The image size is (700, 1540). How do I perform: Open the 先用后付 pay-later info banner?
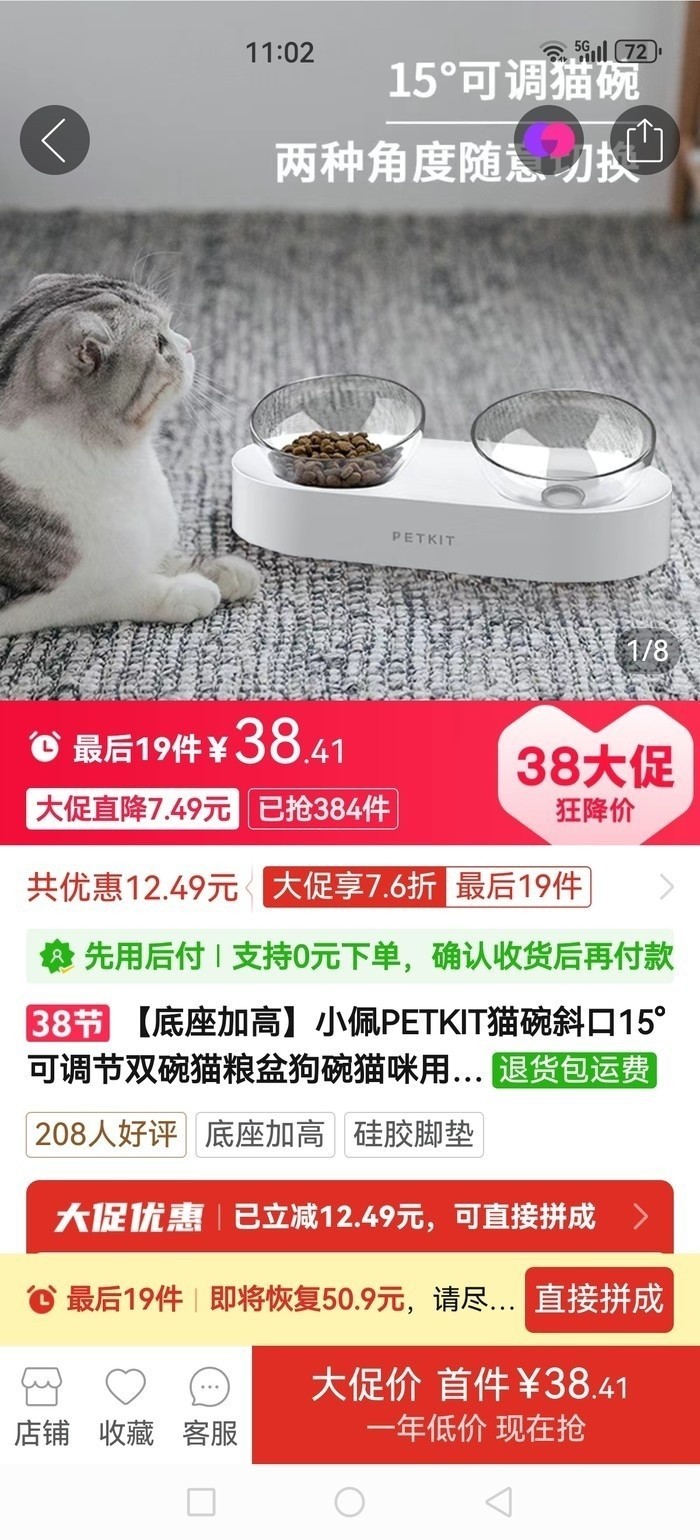[x=350, y=956]
